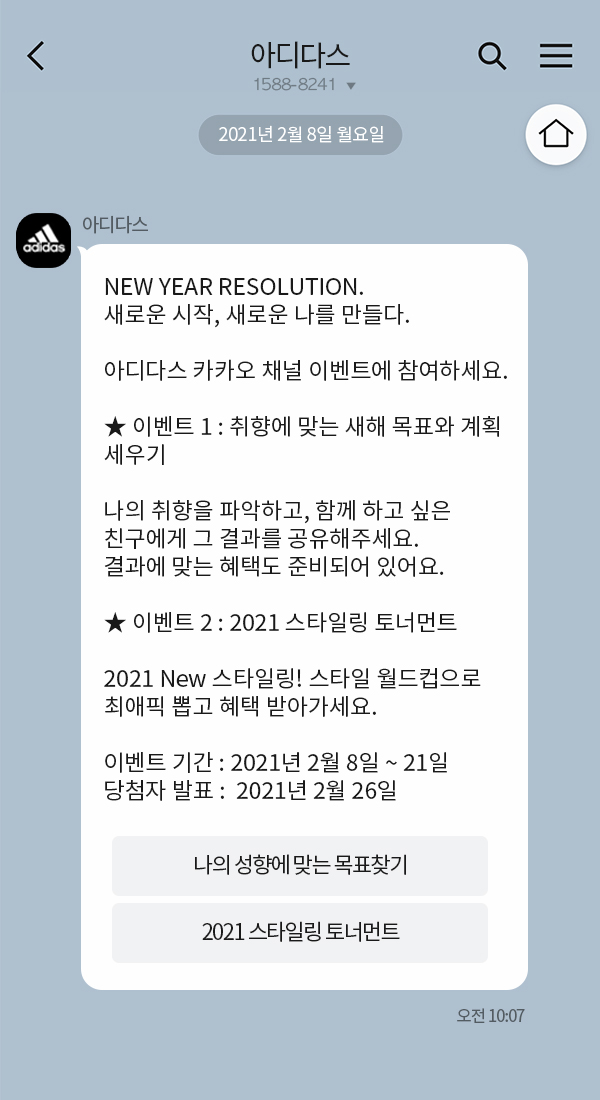This screenshot has width=600, height=1100.
Task: Go back from the 아디다스 chat
Action: (36, 56)
